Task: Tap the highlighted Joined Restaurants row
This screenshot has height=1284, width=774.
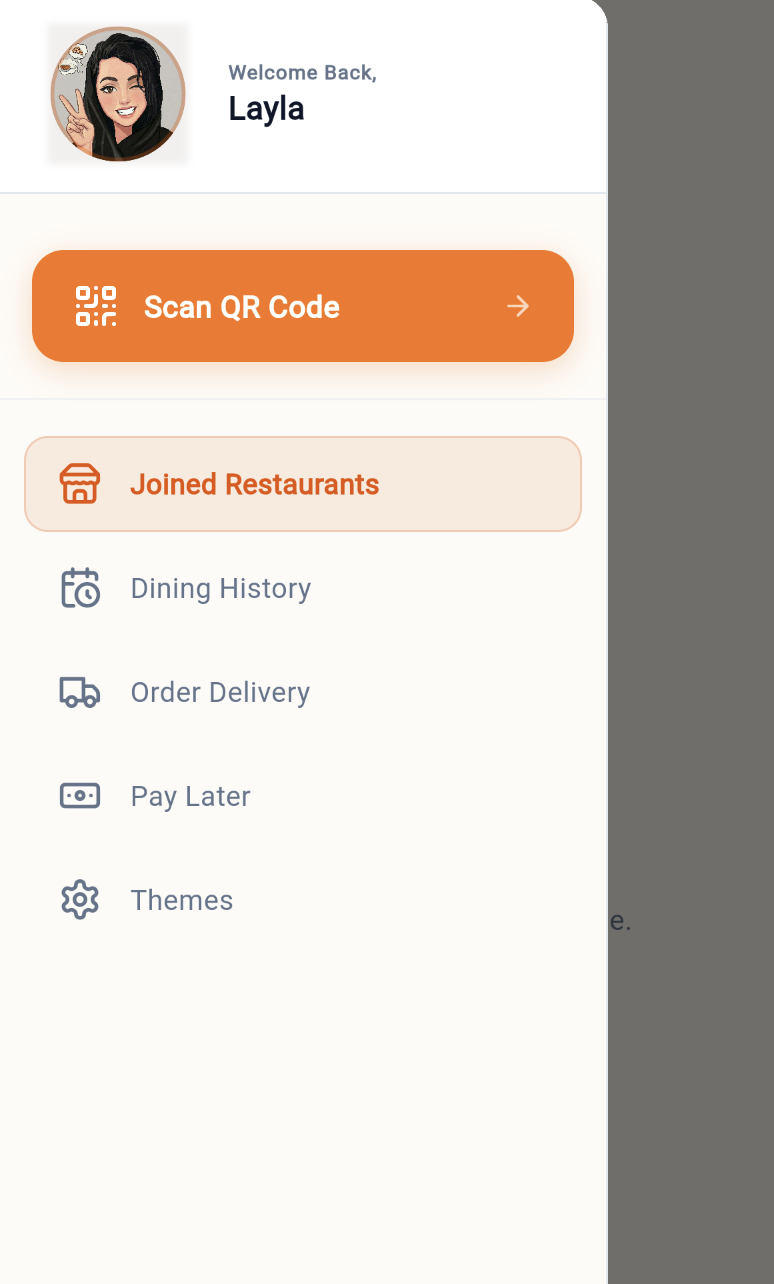Action: point(303,484)
